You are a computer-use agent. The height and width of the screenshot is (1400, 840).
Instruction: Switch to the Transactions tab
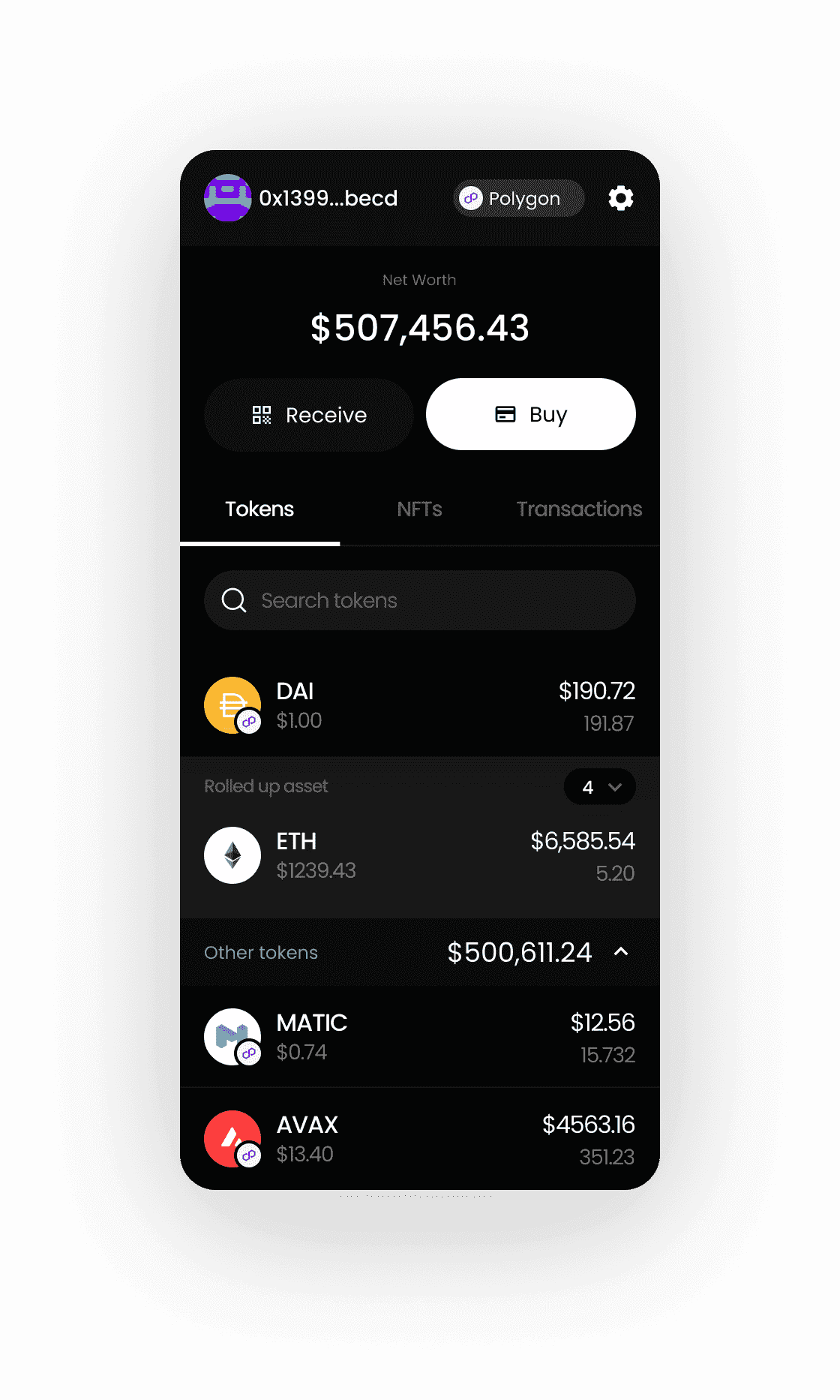tap(579, 509)
